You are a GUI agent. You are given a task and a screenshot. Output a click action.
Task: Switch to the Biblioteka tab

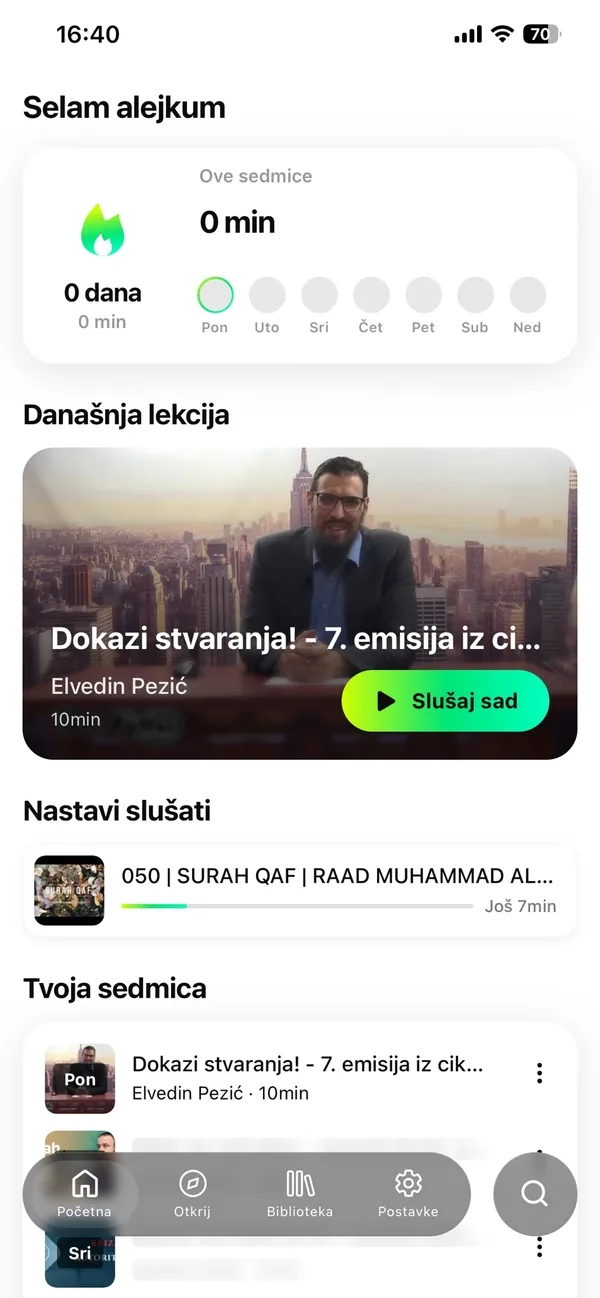300,1194
